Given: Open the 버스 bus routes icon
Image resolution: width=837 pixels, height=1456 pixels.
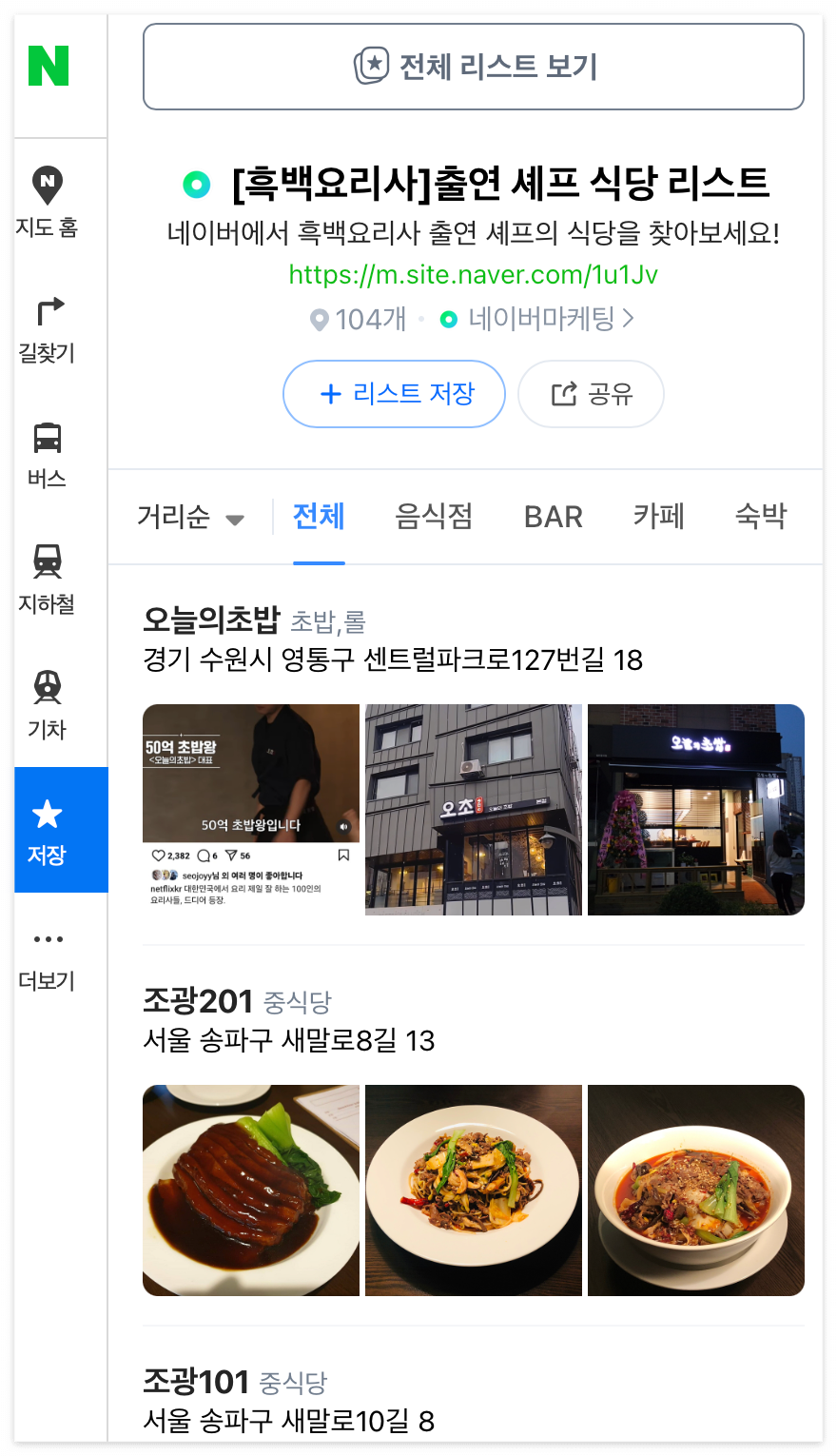Looking at the screenshot, I should click(x=47, y=438).
